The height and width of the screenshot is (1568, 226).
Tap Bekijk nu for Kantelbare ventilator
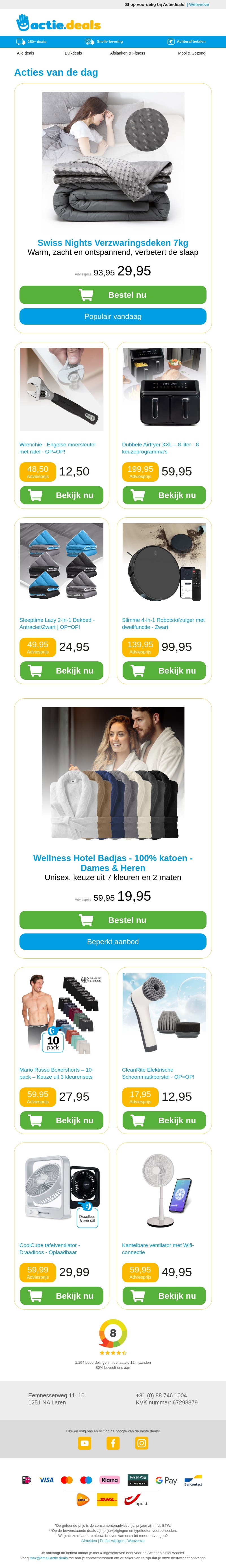[x=164, y=1296]
